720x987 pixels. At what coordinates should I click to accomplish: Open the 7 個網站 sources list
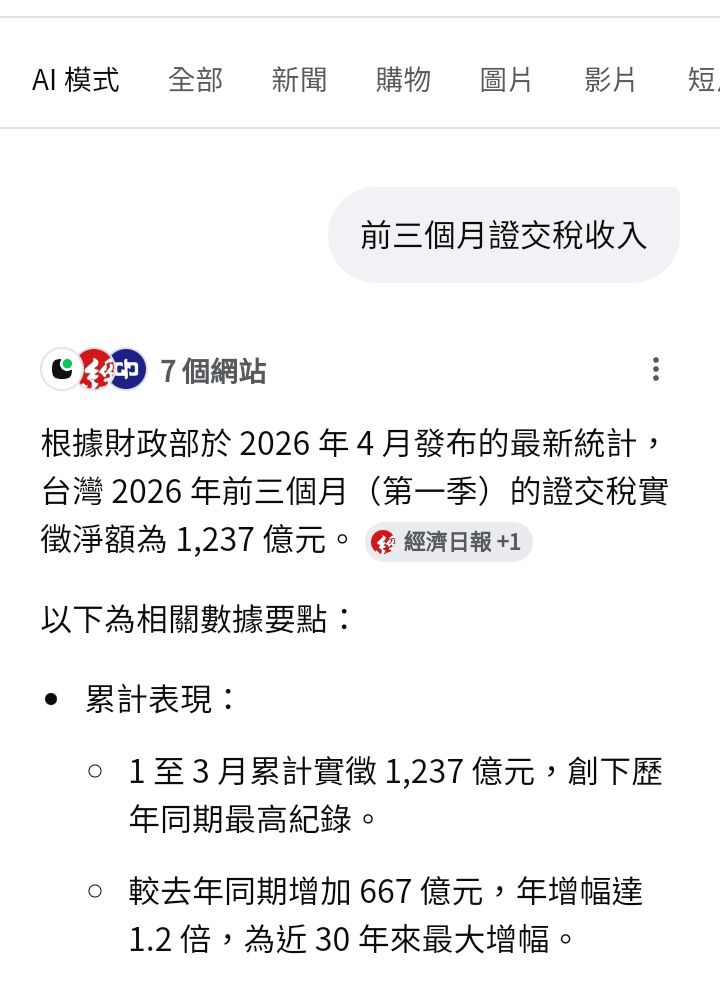coord(154,371)
